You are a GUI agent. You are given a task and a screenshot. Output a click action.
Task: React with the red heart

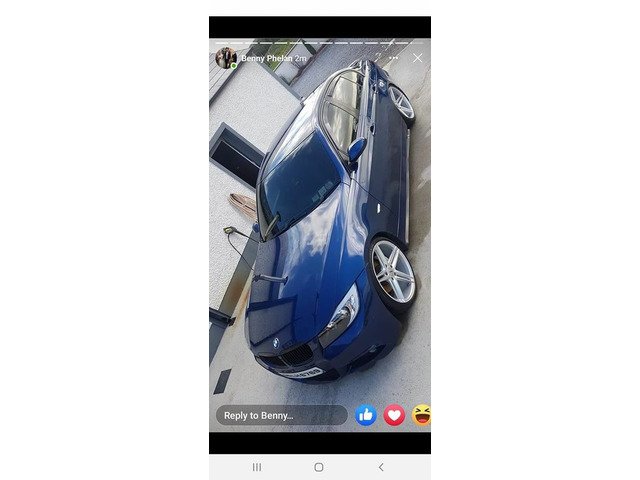pyautogui.click(x=395, y=415)
